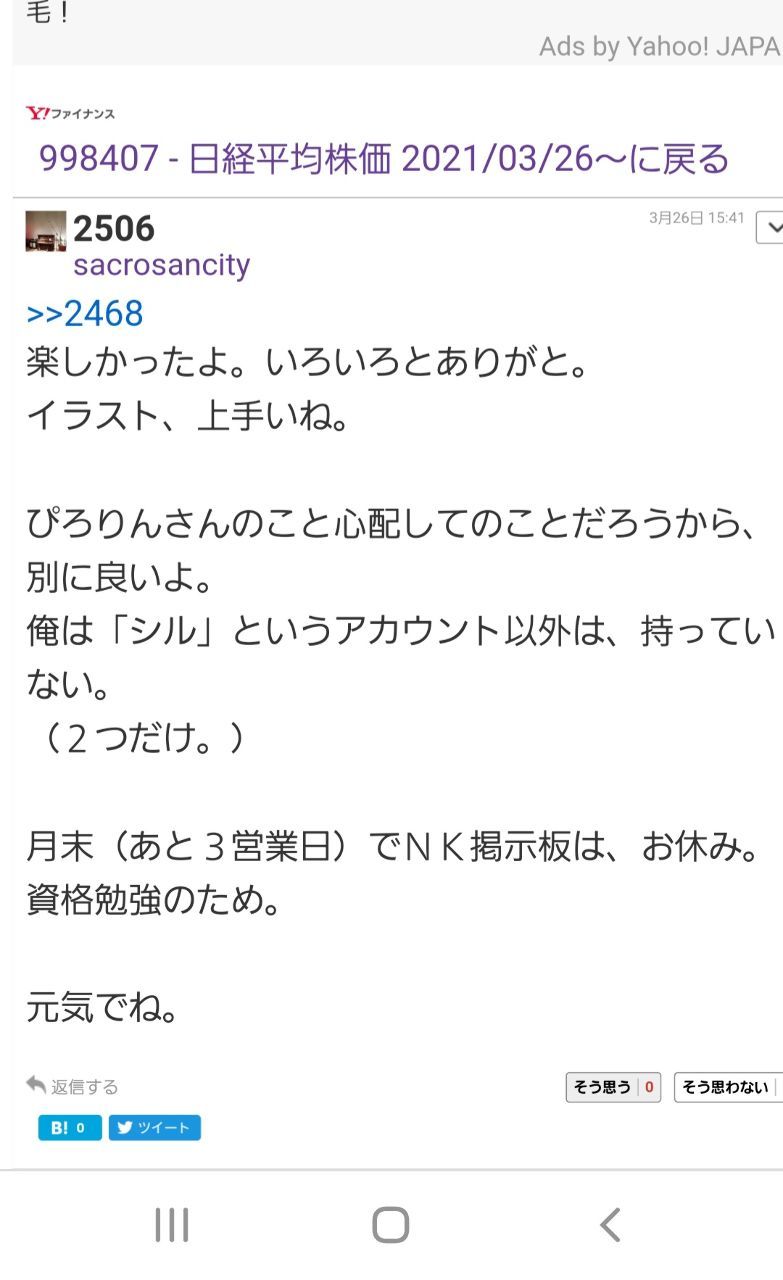Go back using the system back button
The height and width of the screenshot is (1280, 783).
[x=610, y=1224]
